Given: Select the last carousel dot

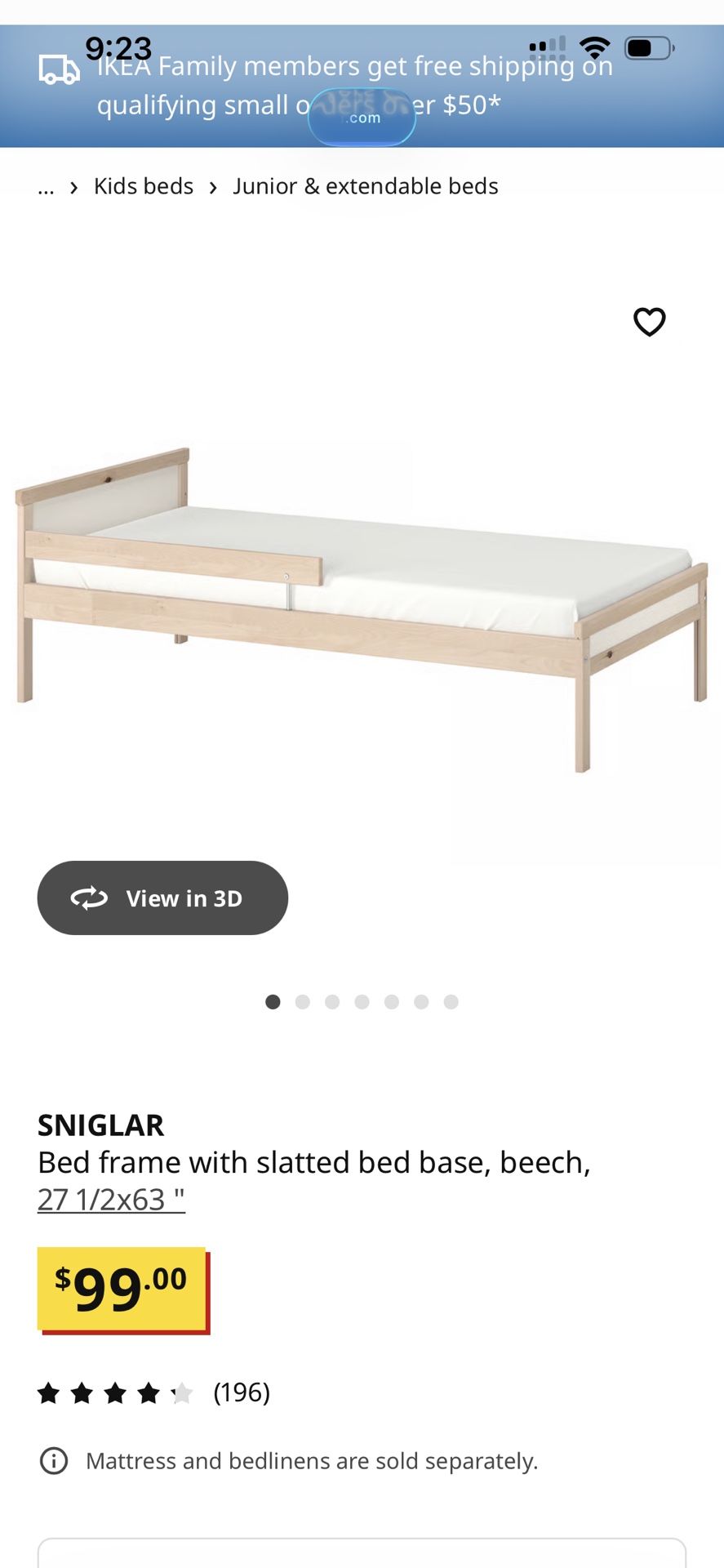Looking at the screenshot, I should tap(451, 1002).
